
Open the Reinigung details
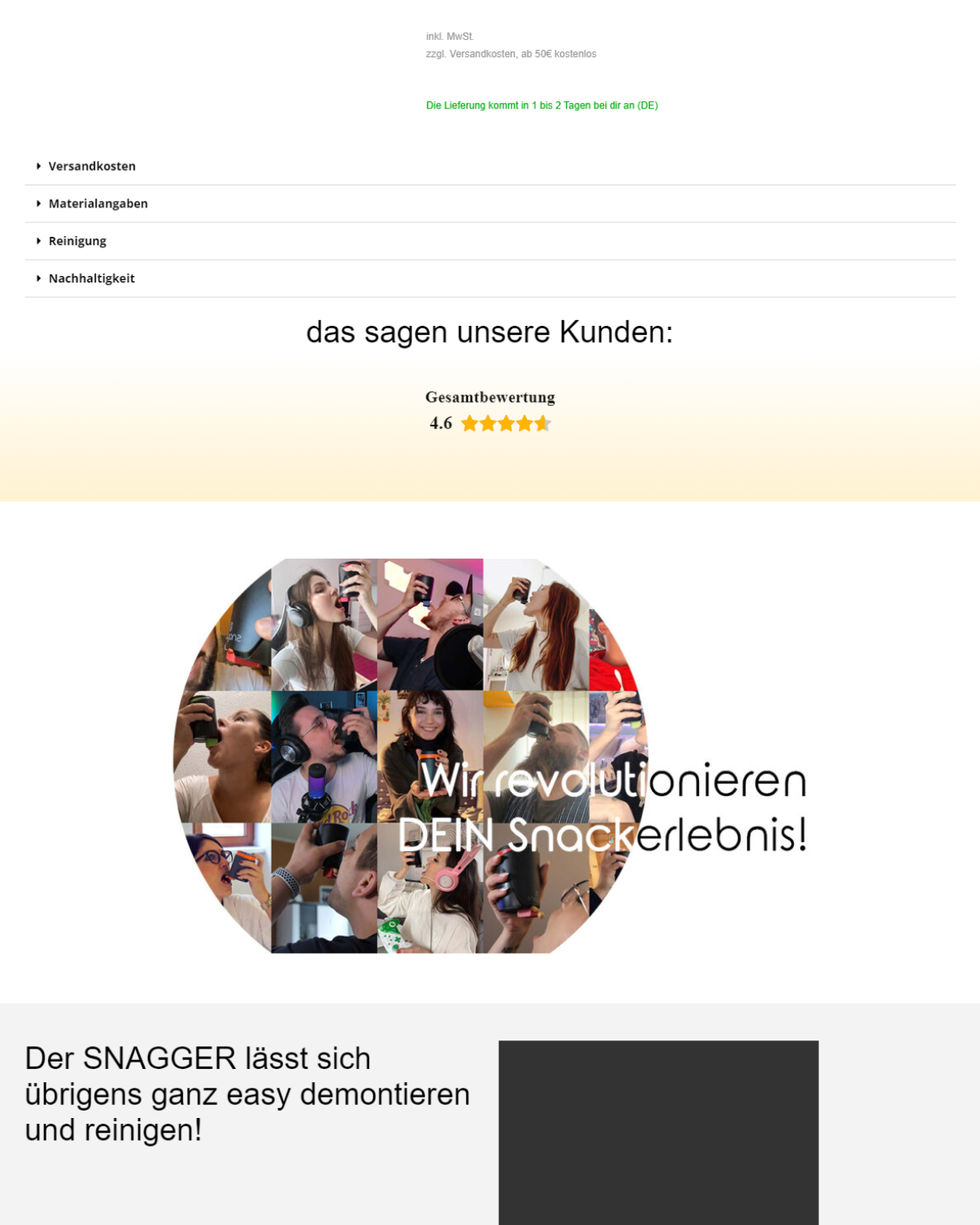point(77,241)
